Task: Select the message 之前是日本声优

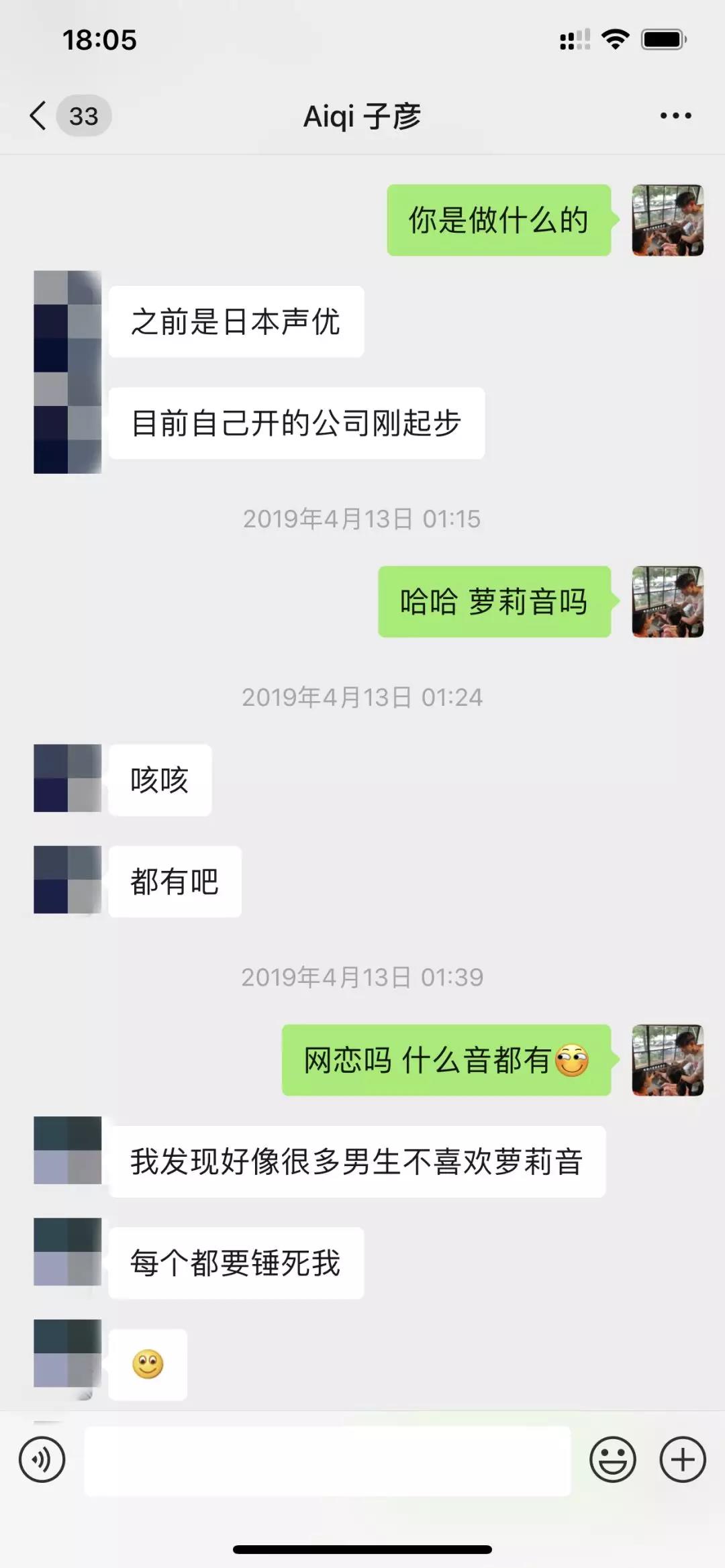Action: 236,322
